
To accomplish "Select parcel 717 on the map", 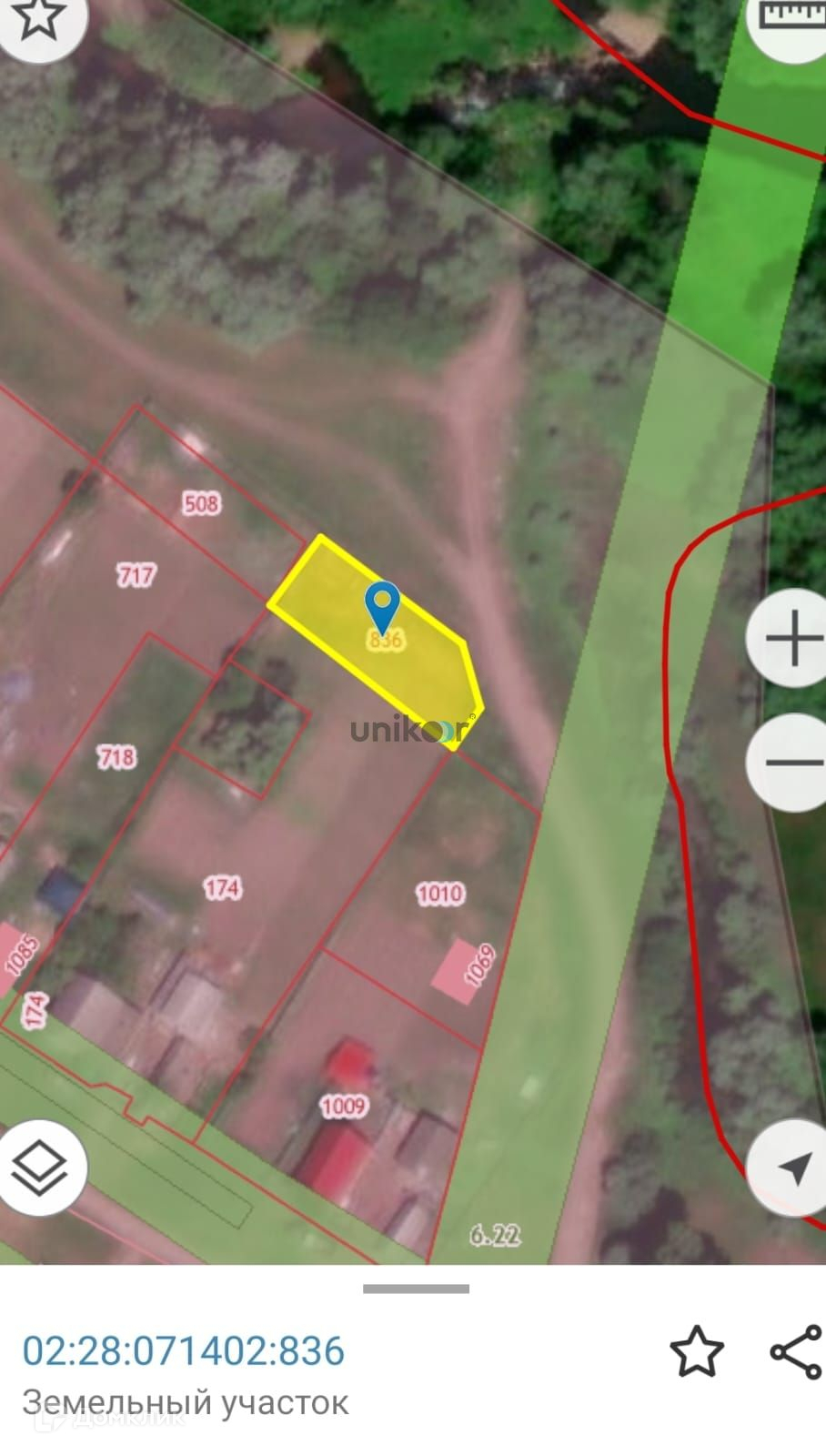I will (x=136, y=575).
